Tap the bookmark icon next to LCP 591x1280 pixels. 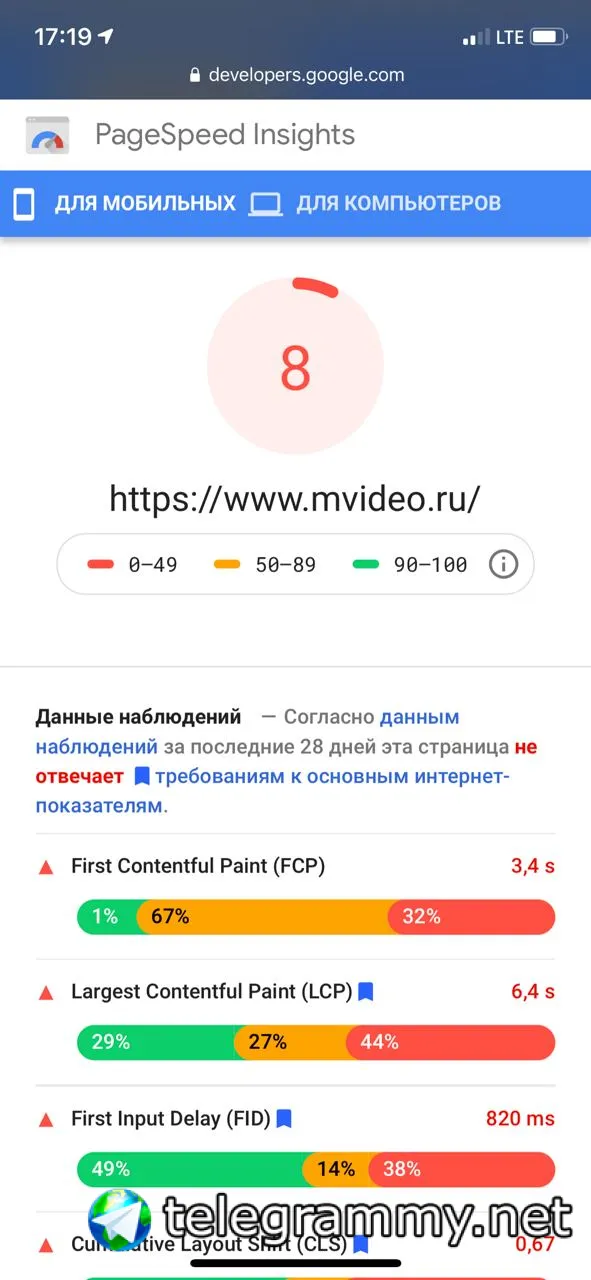(x=366, y=992)
